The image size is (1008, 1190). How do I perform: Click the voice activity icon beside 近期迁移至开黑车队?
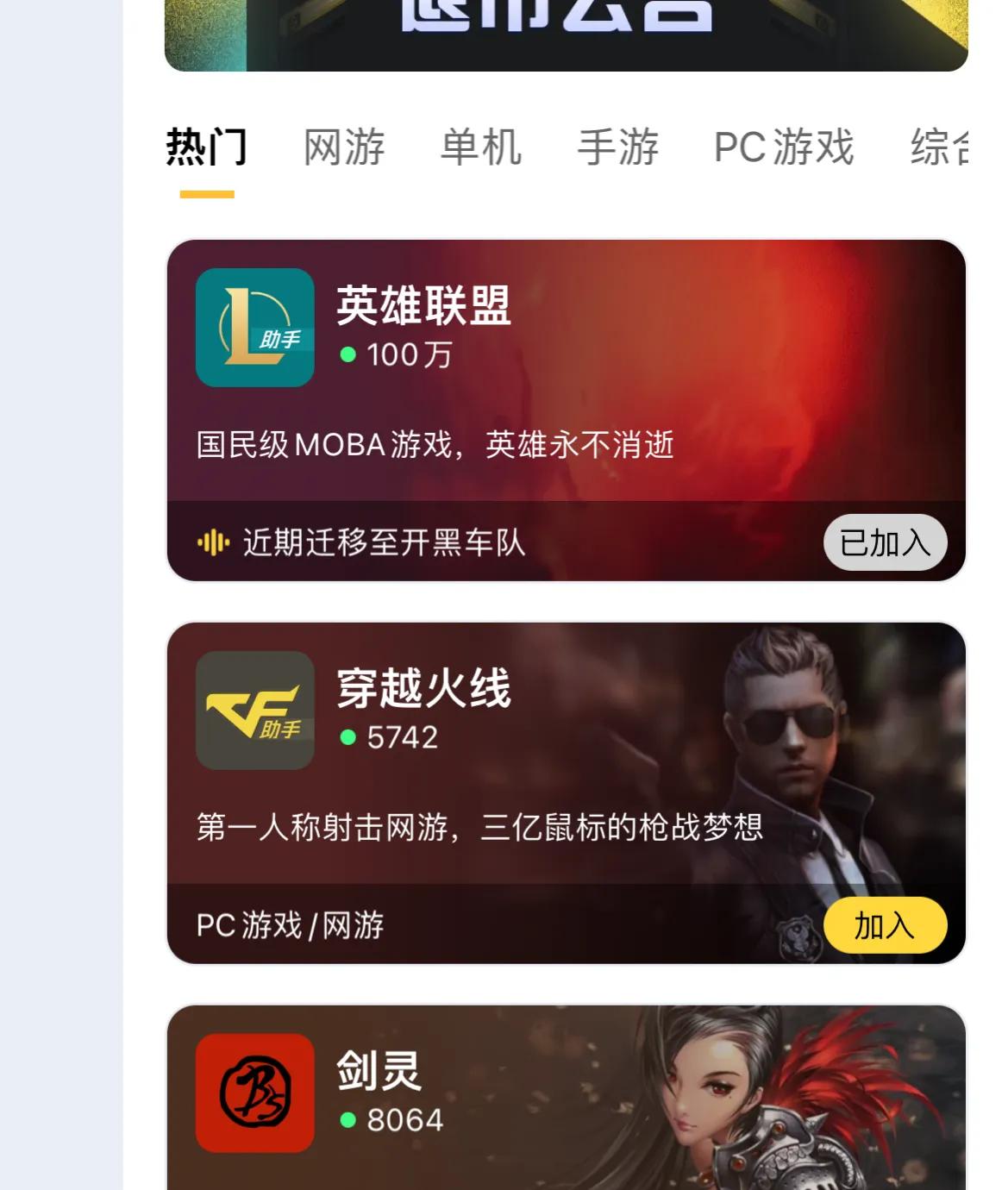[x=212, y=543]
